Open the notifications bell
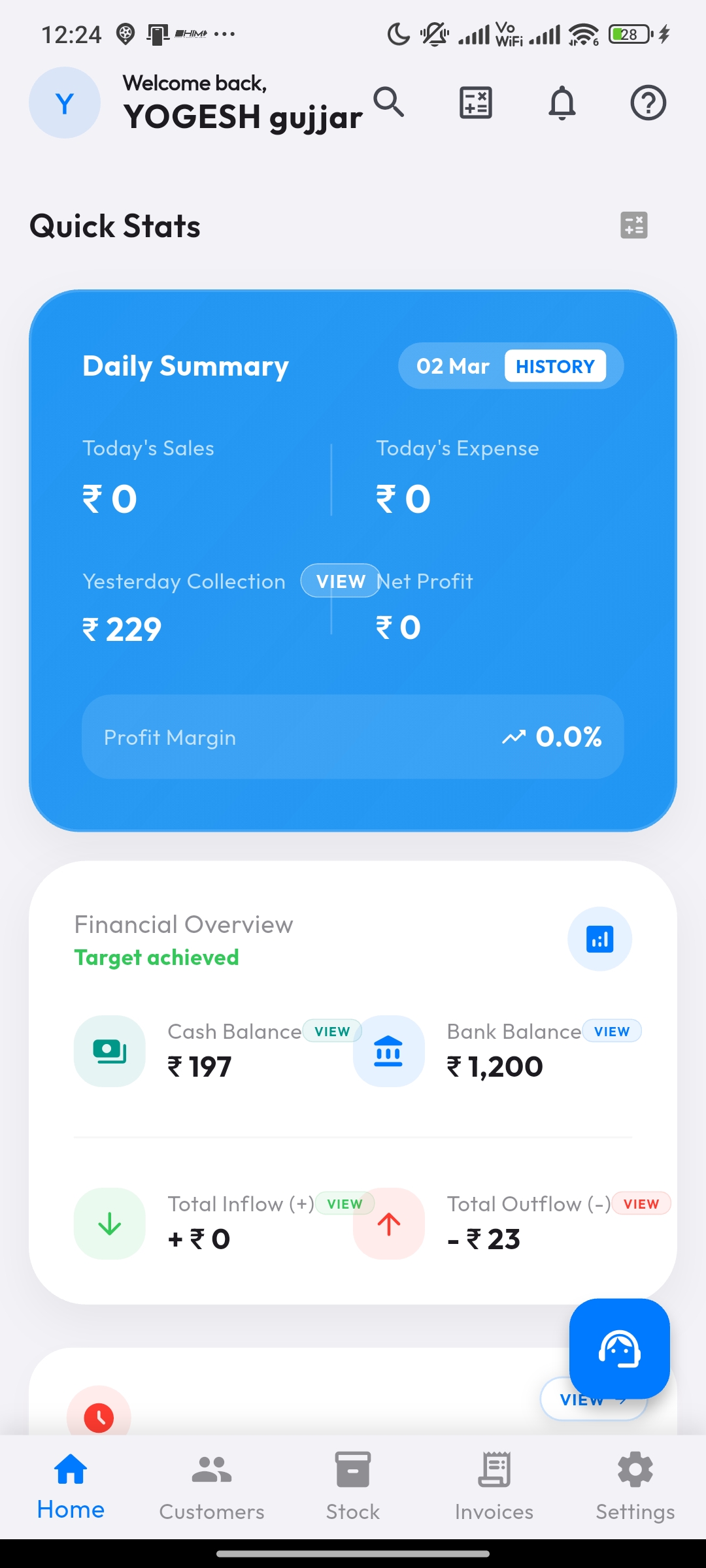 (x=562, y=103)
